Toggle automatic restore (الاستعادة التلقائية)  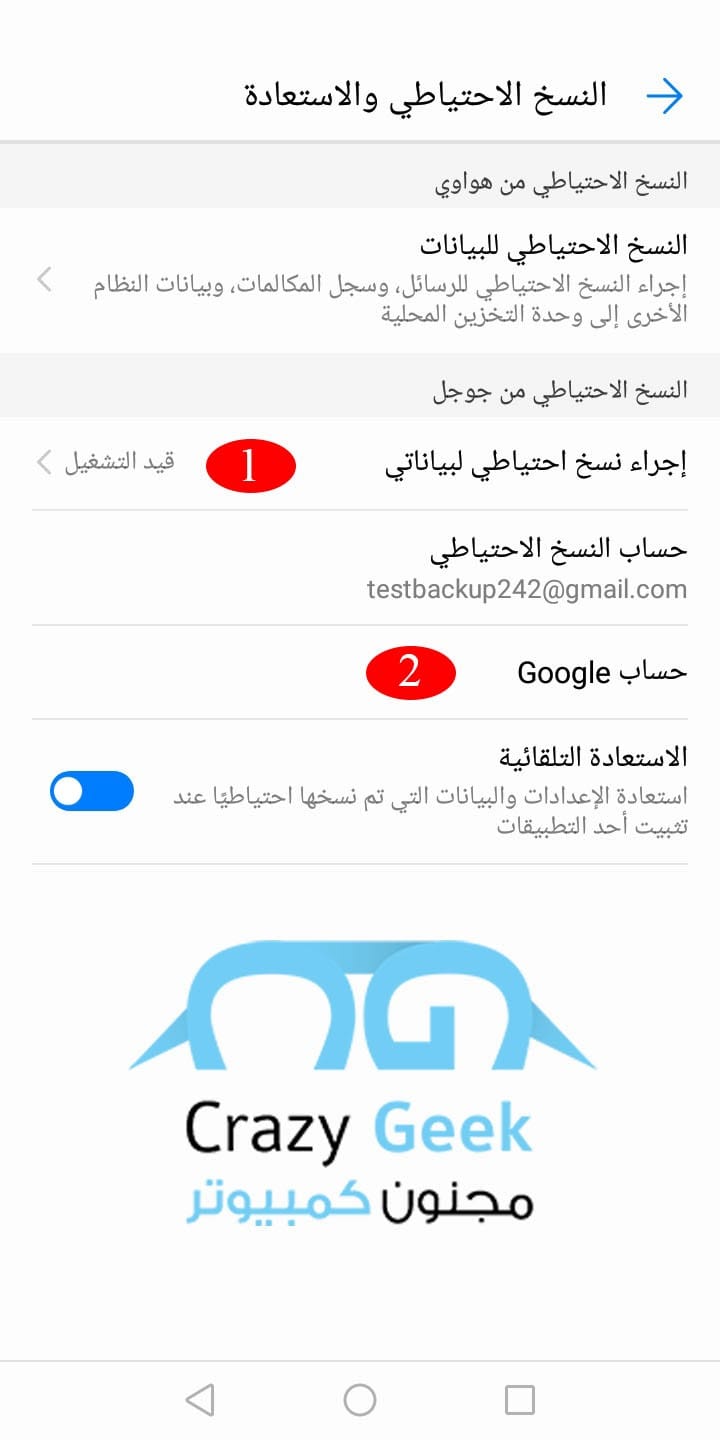tap(91, 791)
